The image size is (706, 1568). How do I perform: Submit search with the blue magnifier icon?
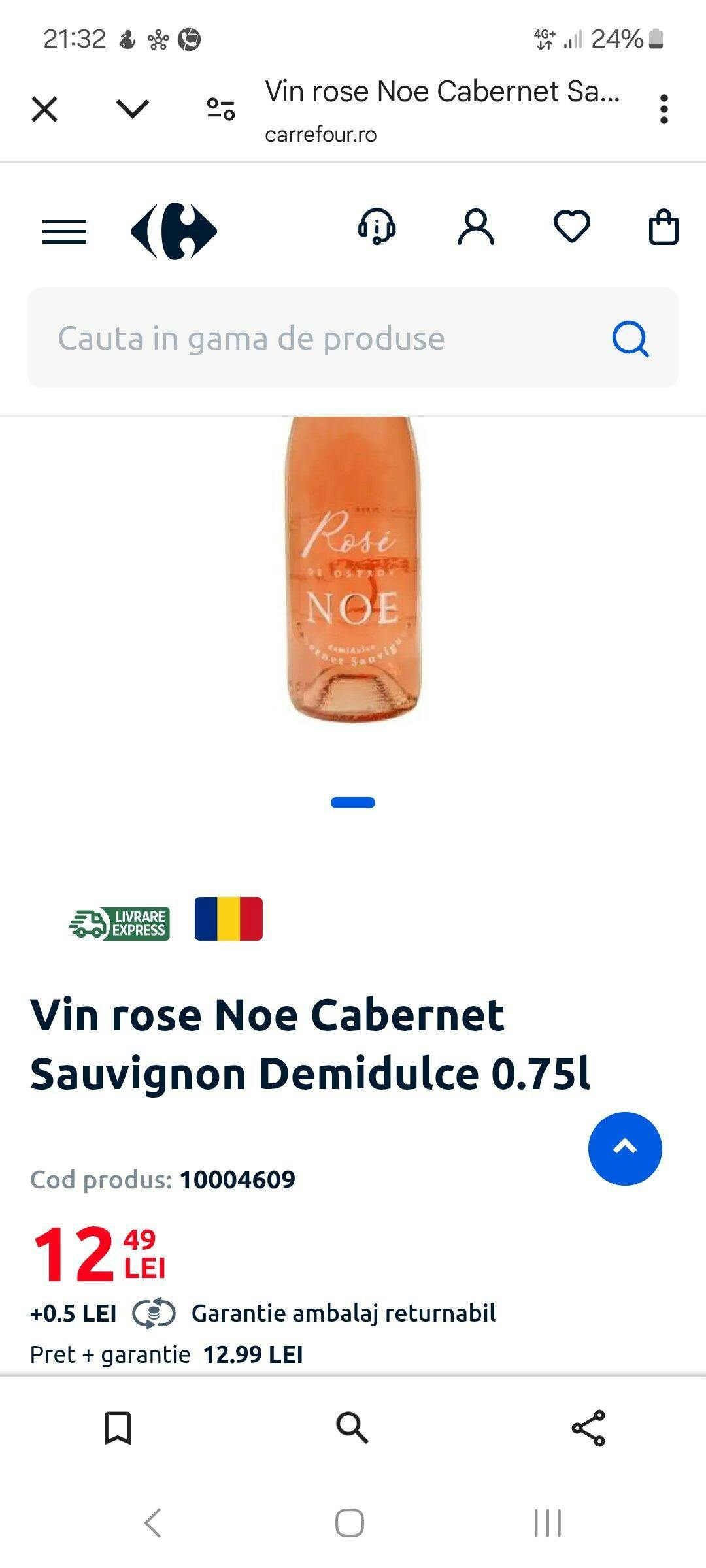(x=630, y=338)
